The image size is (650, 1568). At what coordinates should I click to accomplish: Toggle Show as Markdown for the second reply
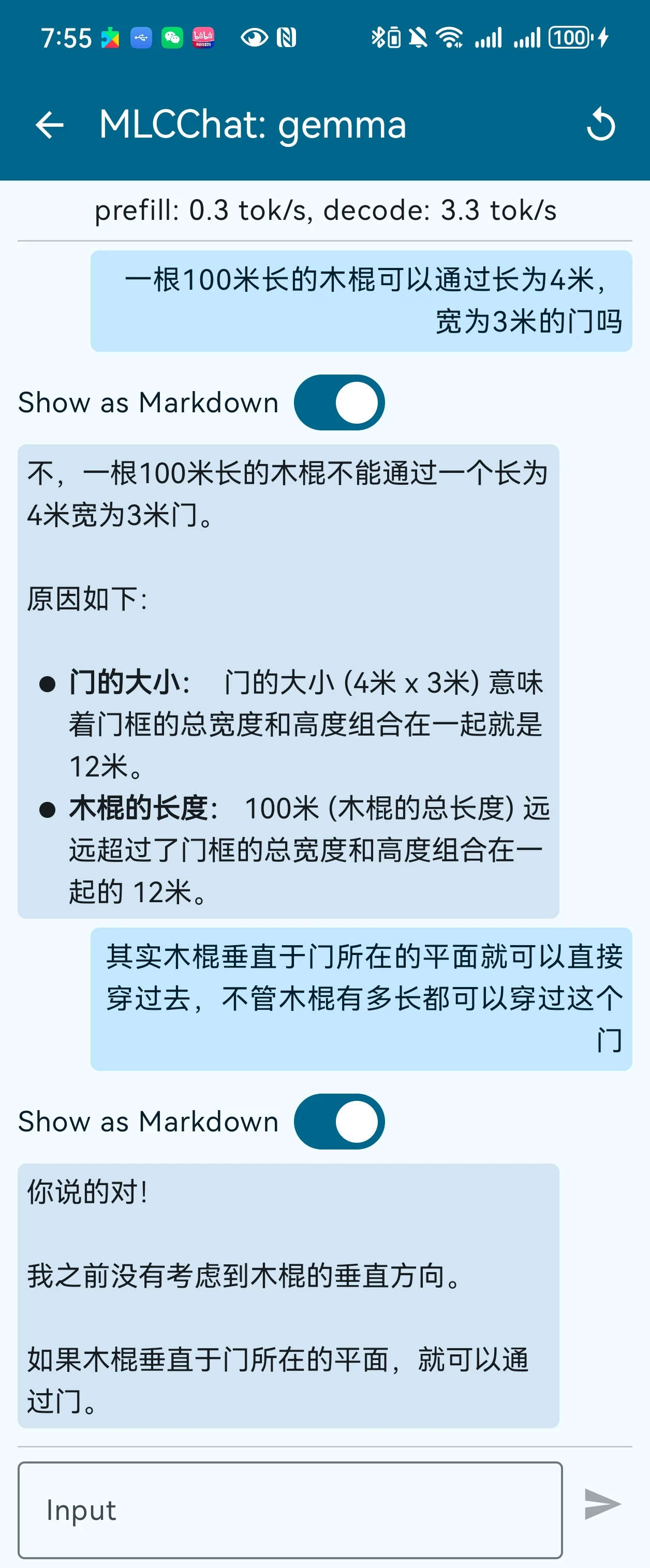338,1121
